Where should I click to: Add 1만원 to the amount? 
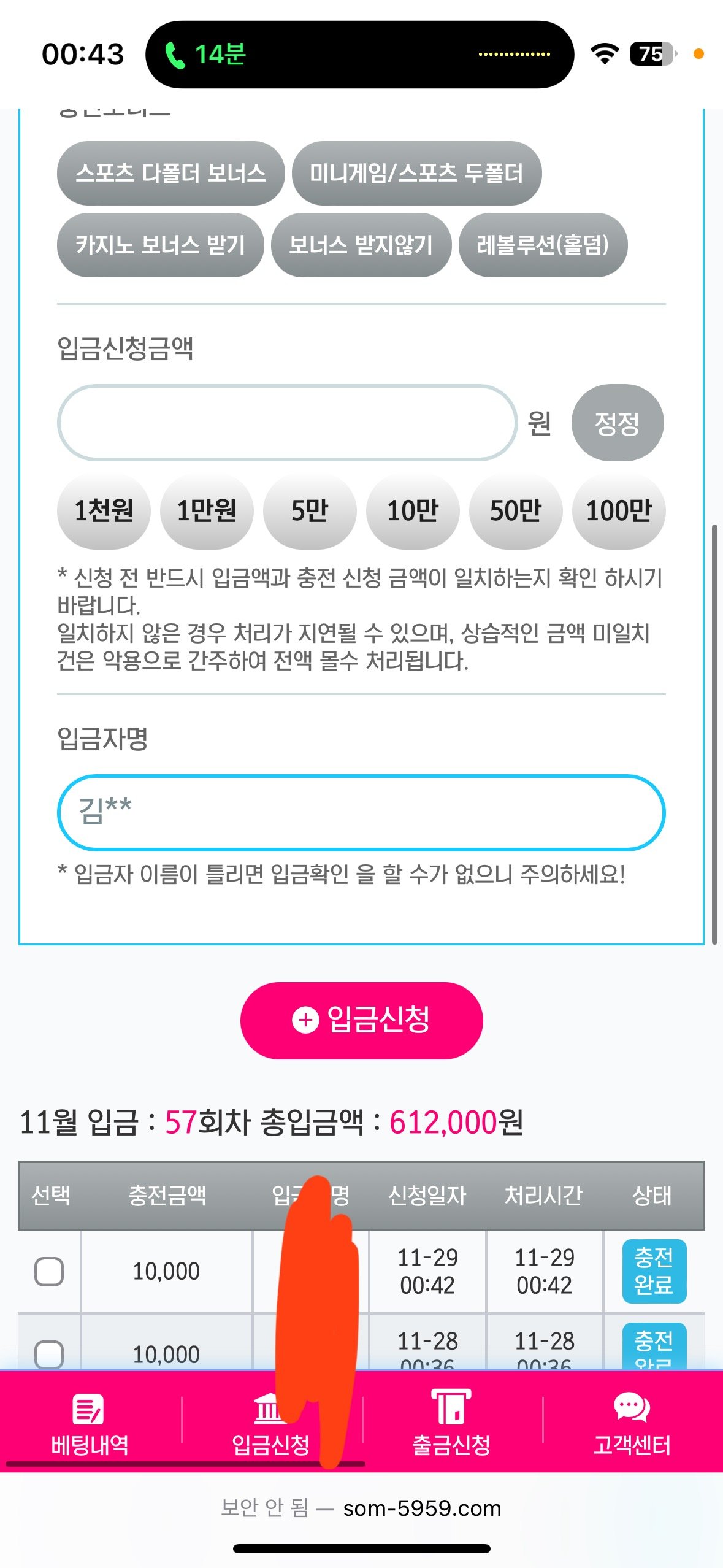(207, 510)
